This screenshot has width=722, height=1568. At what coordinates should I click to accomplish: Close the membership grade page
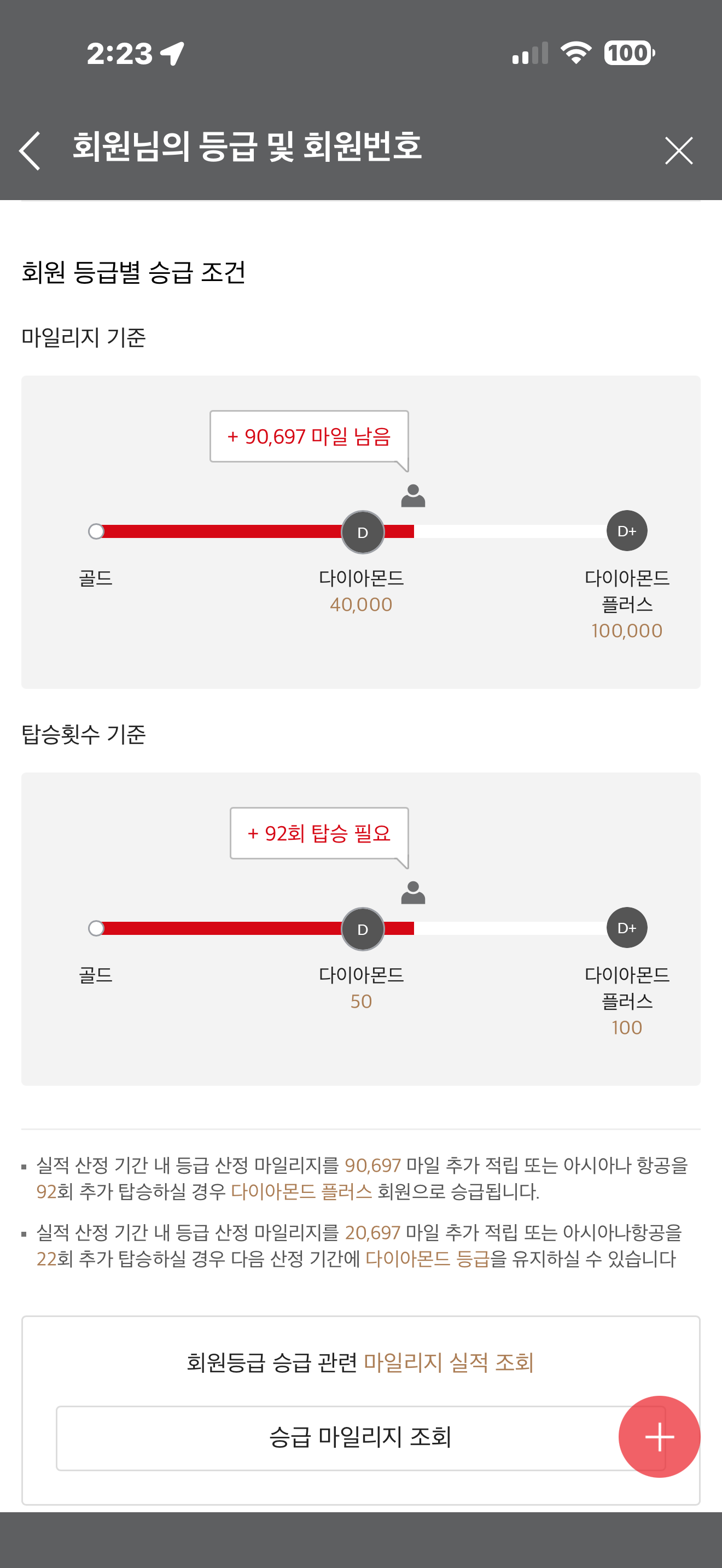coord(678,150)
